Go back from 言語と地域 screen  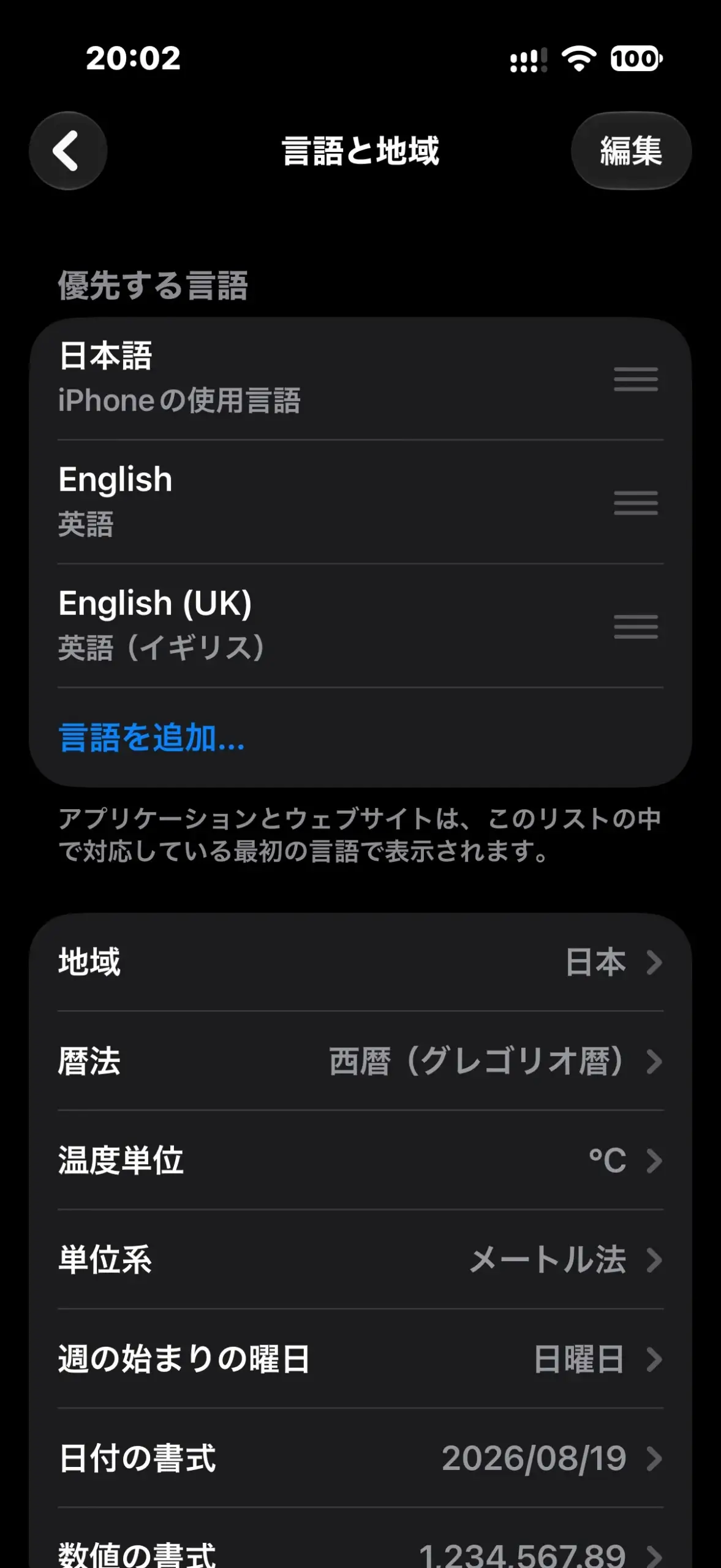[x=68, y=151]
